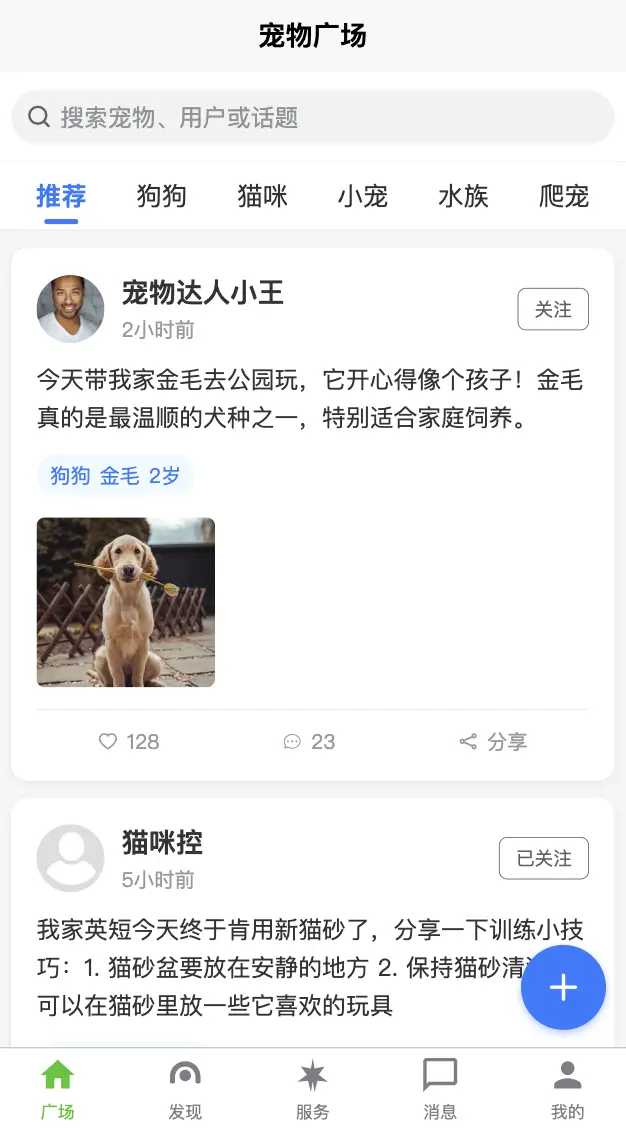Screen dimensions: 626x1130
Task: Switch to the 我的 profile tab
Action: (567, 1089)
